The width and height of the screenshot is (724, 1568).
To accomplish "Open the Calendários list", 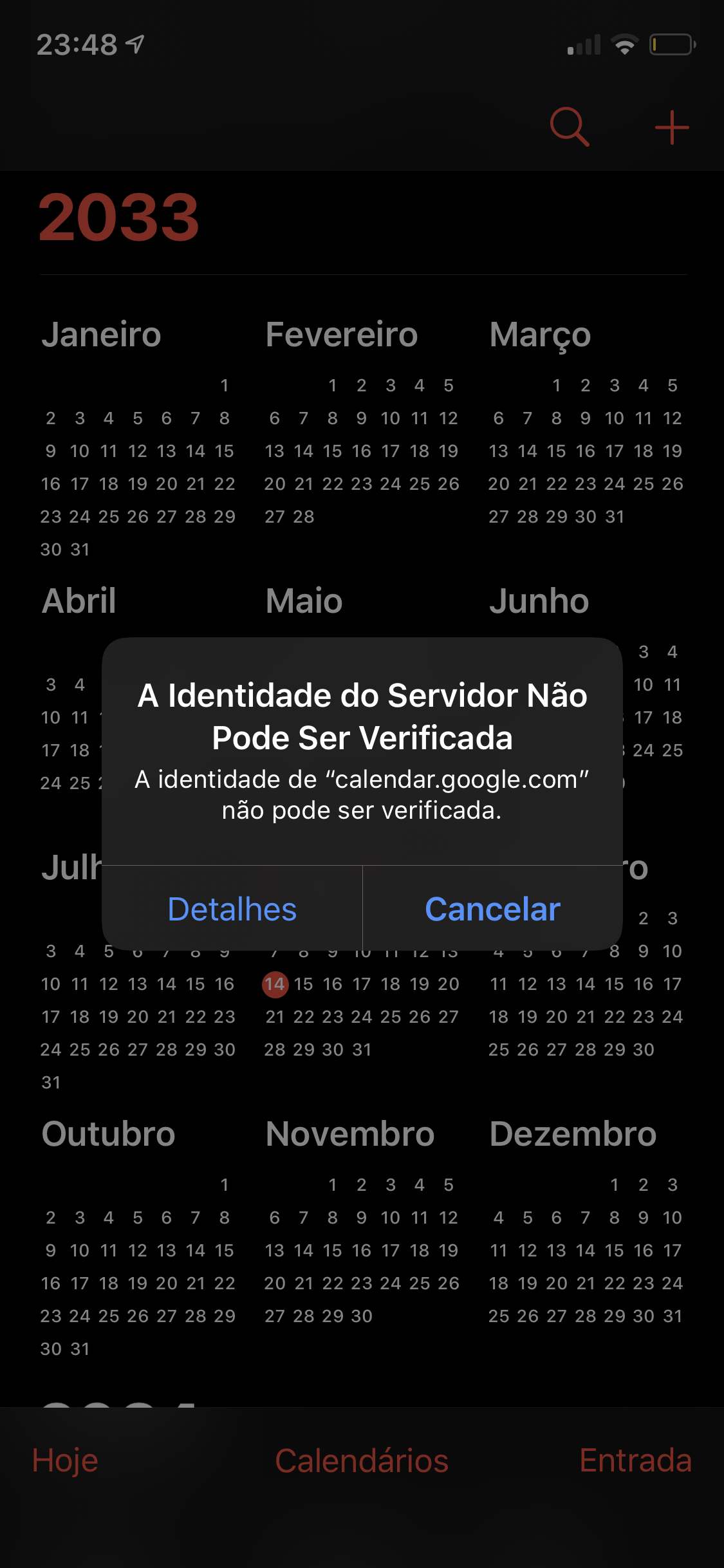I will point(362,1460).
